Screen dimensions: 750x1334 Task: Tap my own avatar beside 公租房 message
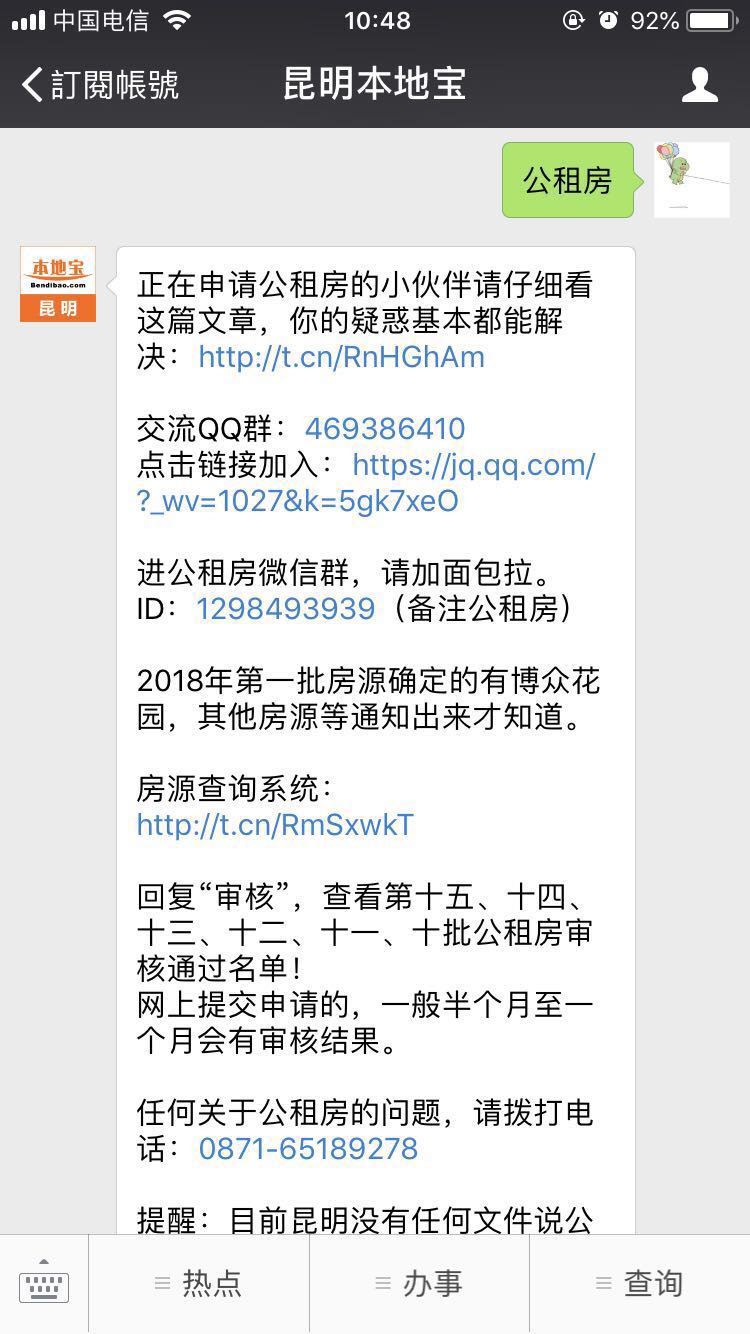coord(691,180)
